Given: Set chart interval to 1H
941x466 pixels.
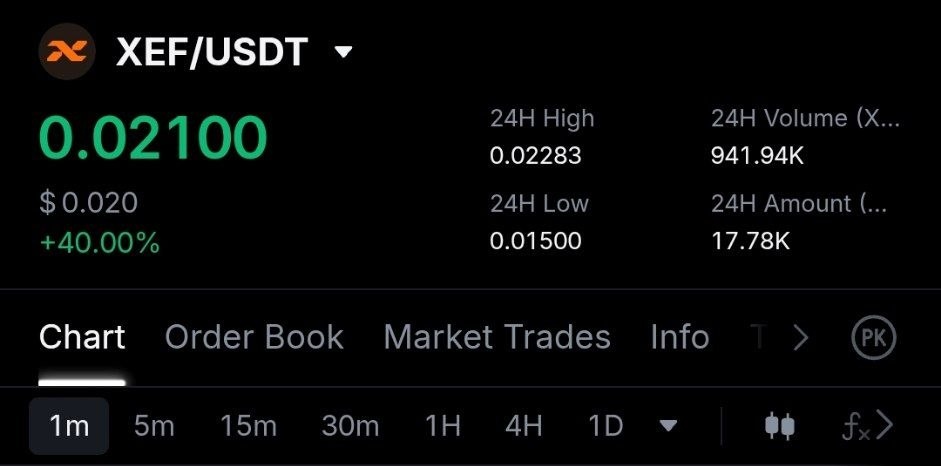Looking at the screenshot, I should [x=443, y=426].
